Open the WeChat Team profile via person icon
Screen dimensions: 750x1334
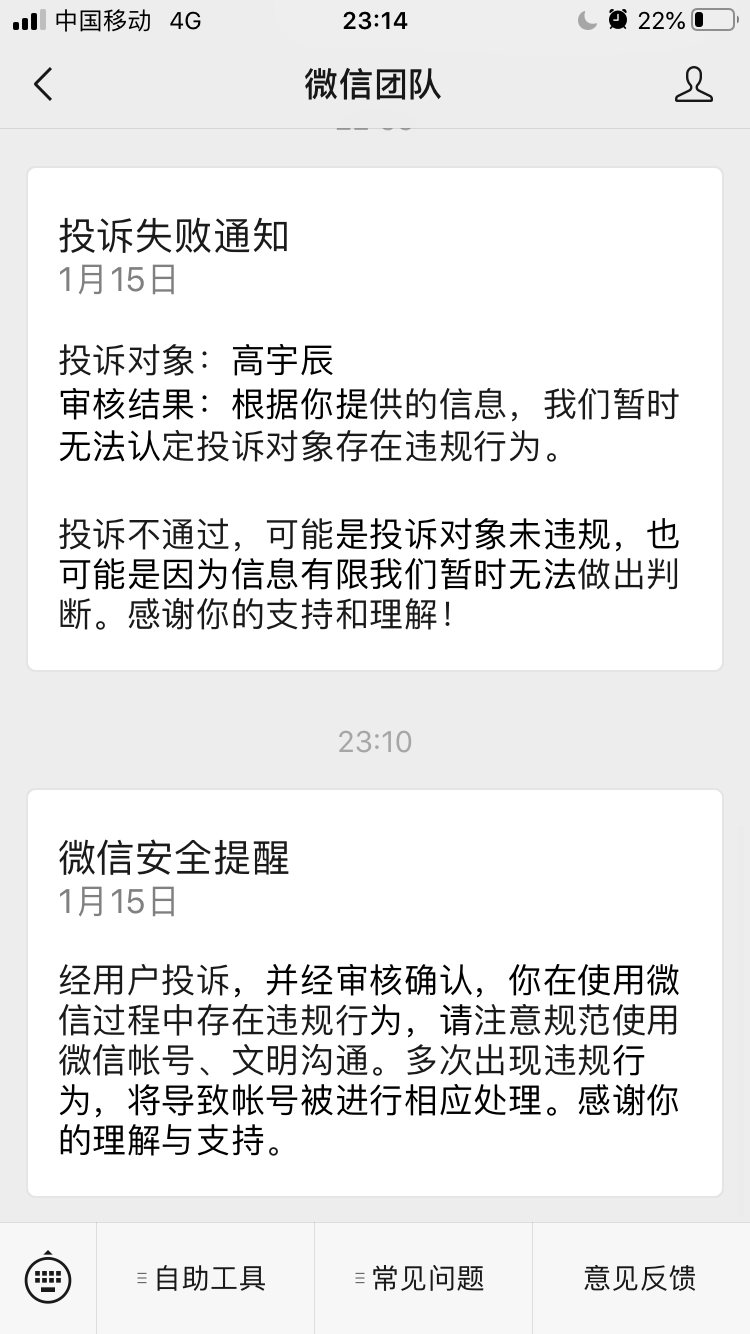(694, 85)
